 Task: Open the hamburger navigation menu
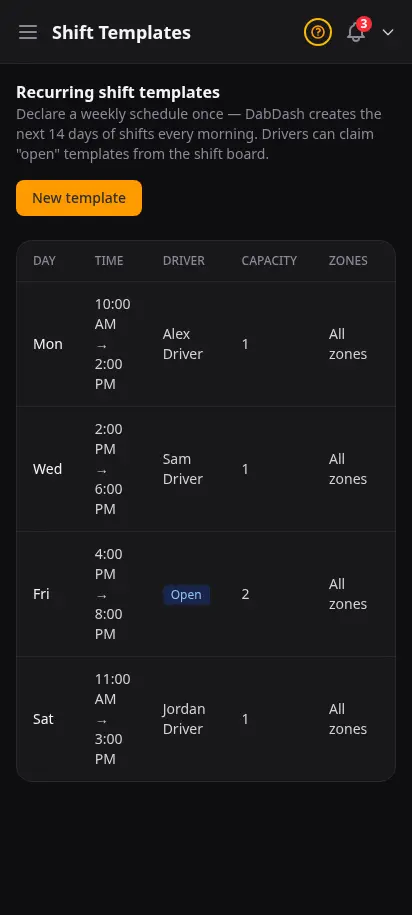pyautogui.click(x=27, y=32)
